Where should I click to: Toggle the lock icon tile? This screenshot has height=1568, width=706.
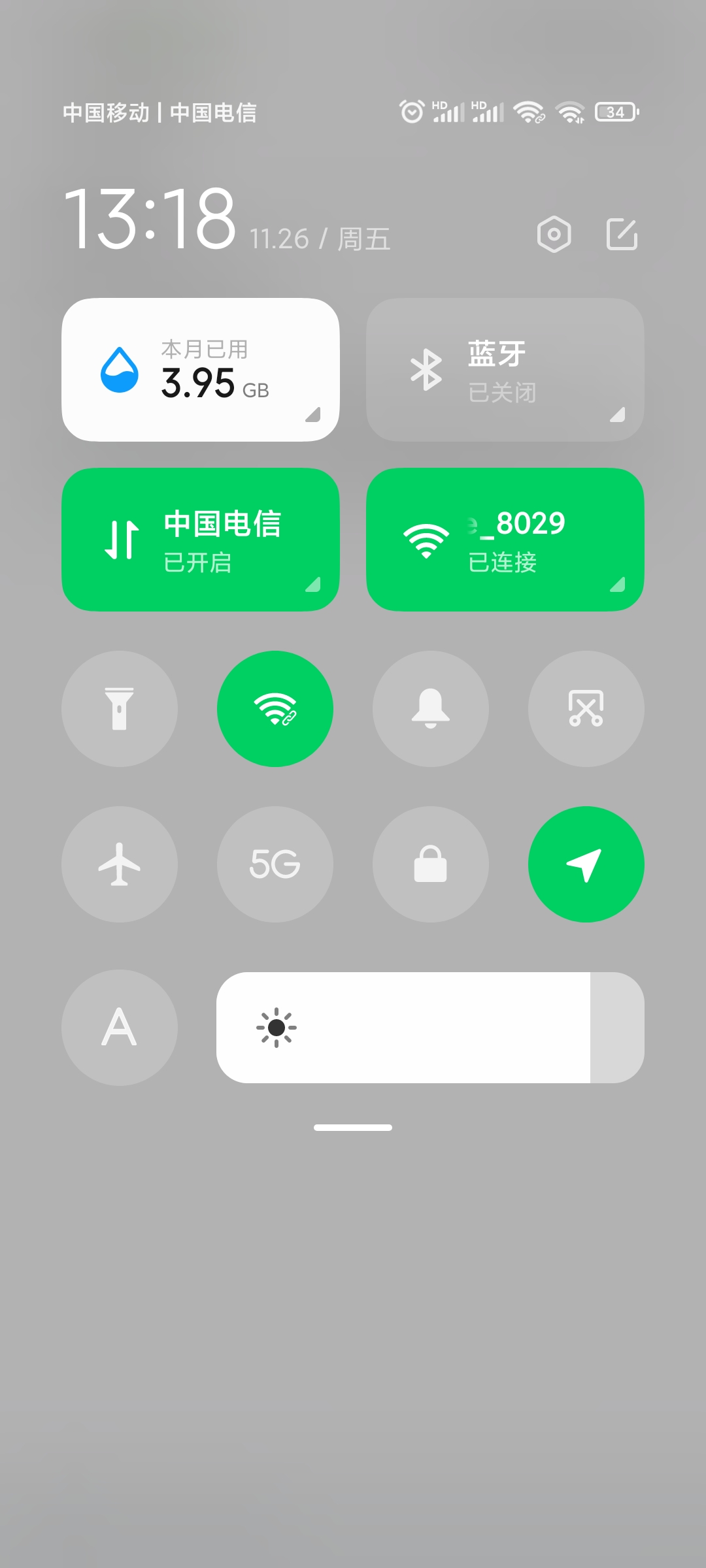431,864
